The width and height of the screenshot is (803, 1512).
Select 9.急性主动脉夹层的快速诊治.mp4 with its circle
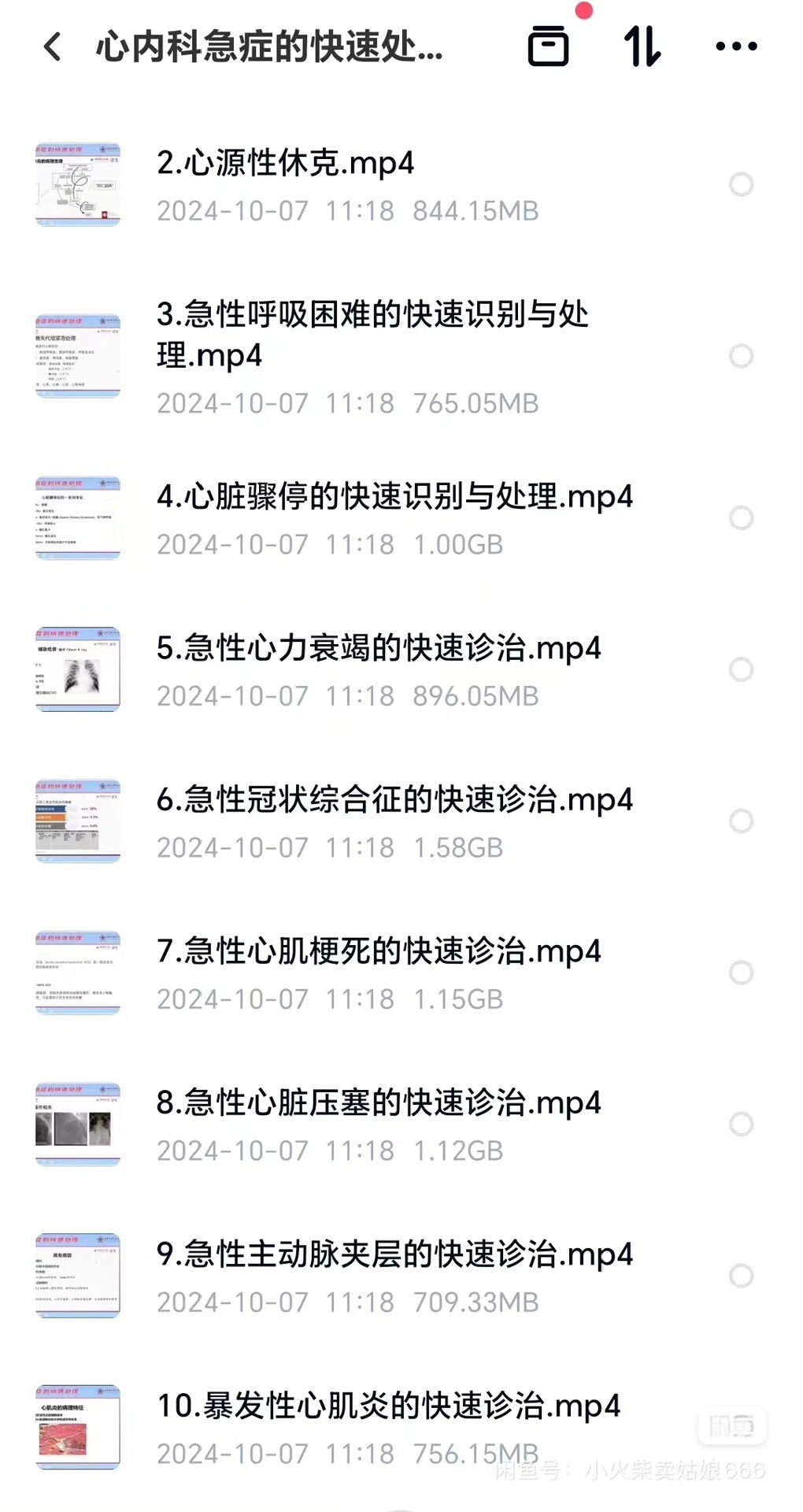coord(741,1276)
